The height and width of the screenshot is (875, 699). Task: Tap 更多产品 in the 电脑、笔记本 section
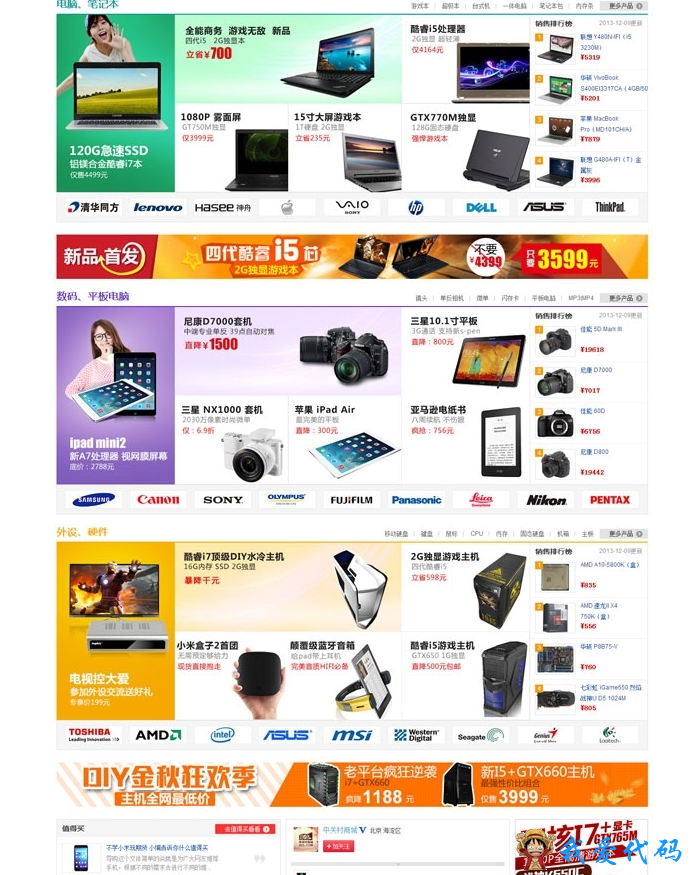click(x=625, y=6)
